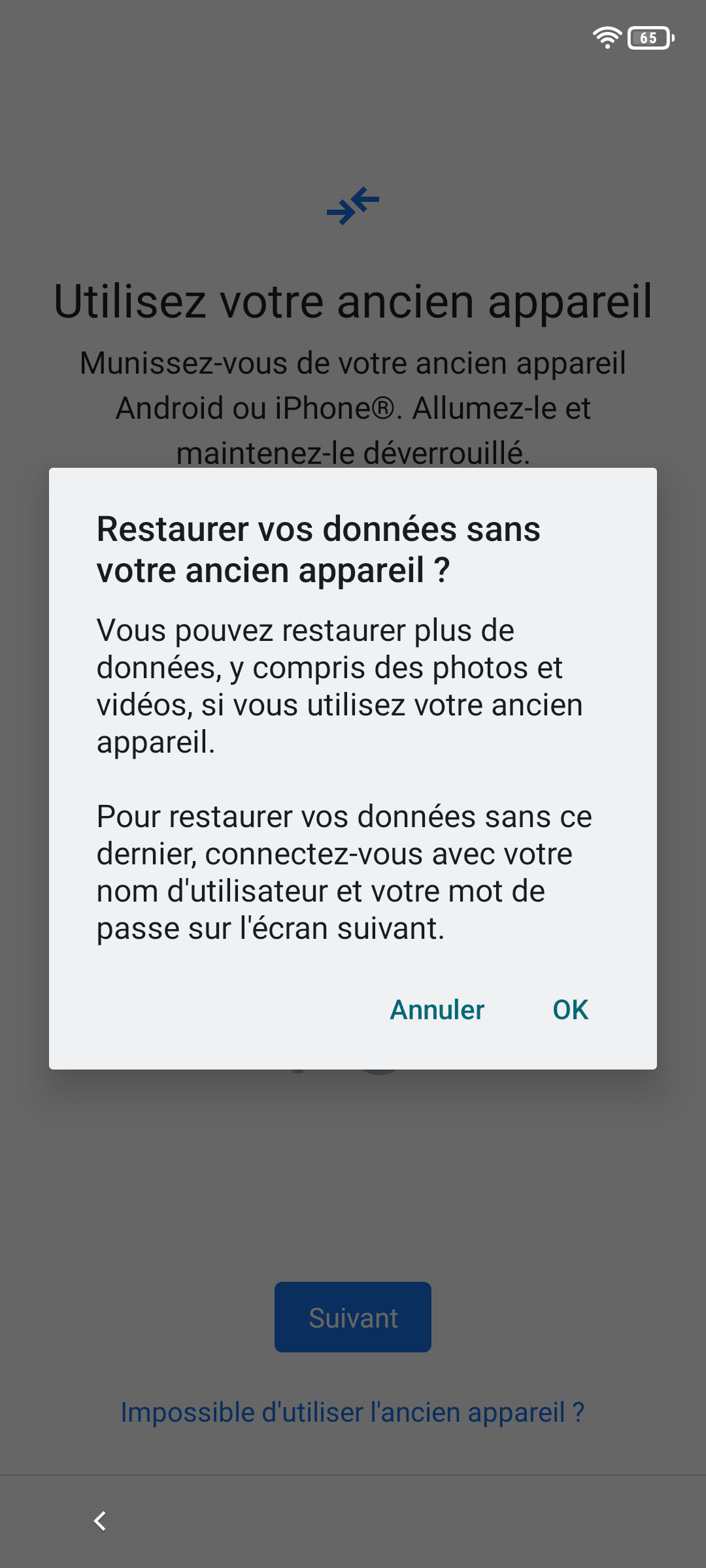Viewport: 706px width, 1568px height.
Task: Go back with the navigation arrow
Action: 100,1521
